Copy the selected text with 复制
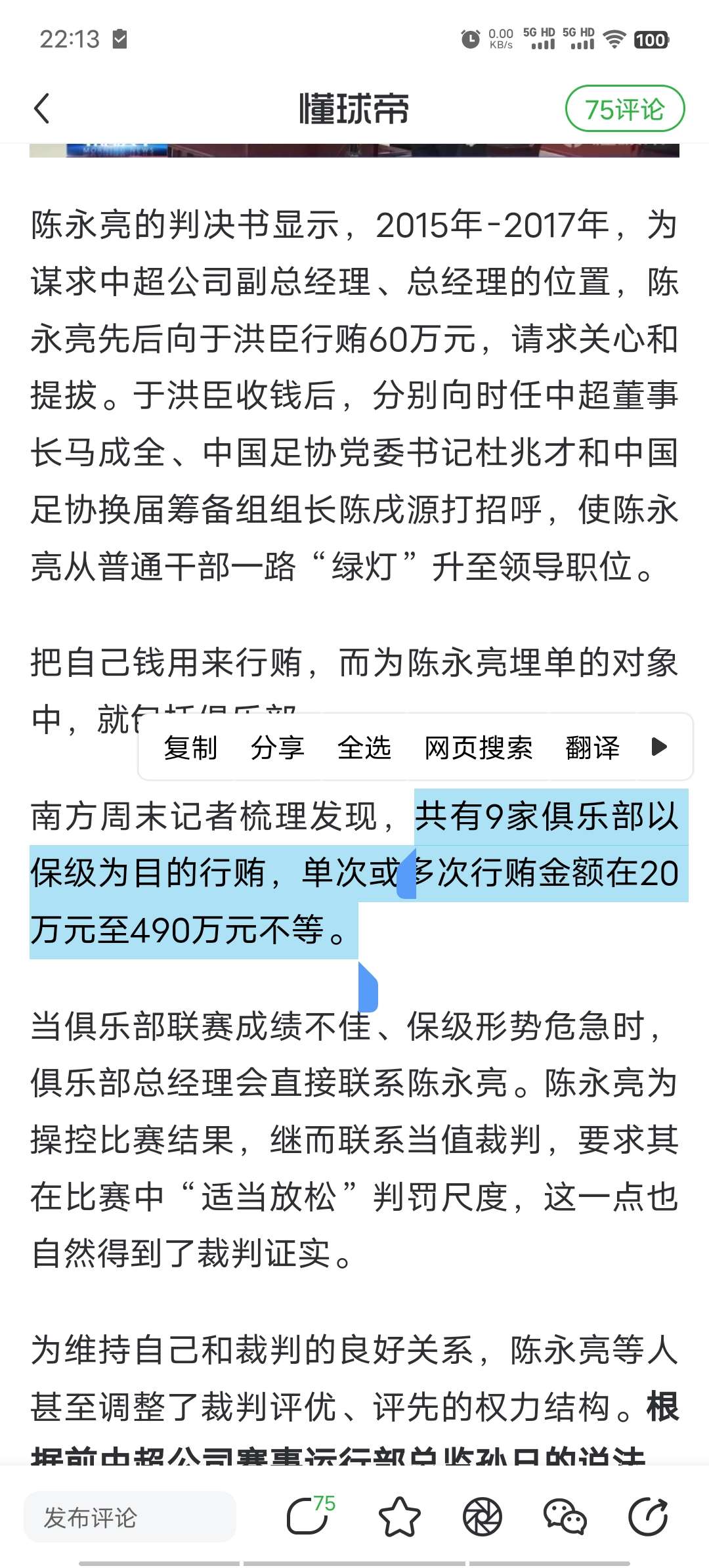This screenshot has width=709, height=1568. pos(190,747)
